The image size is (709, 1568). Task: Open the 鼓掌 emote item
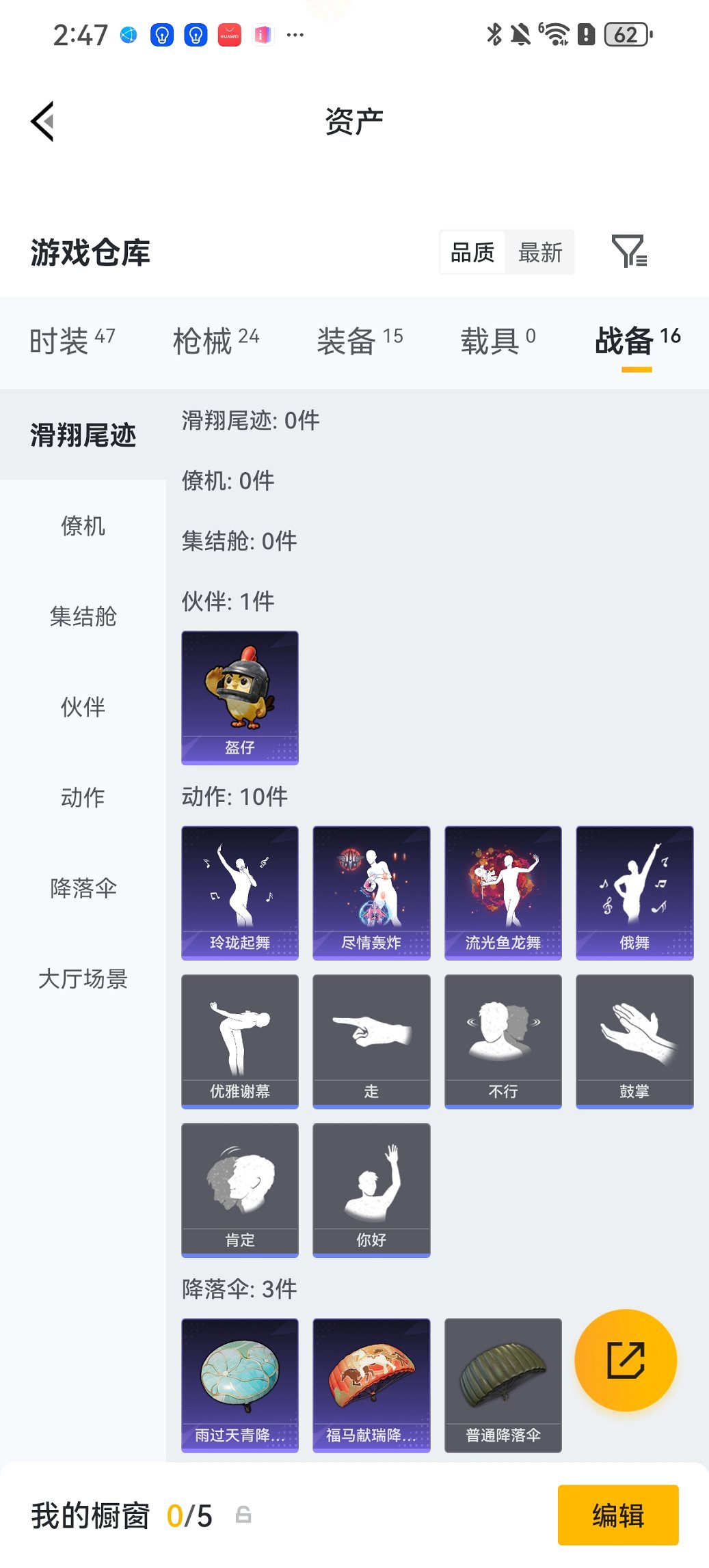click(x=634, y=1039)
